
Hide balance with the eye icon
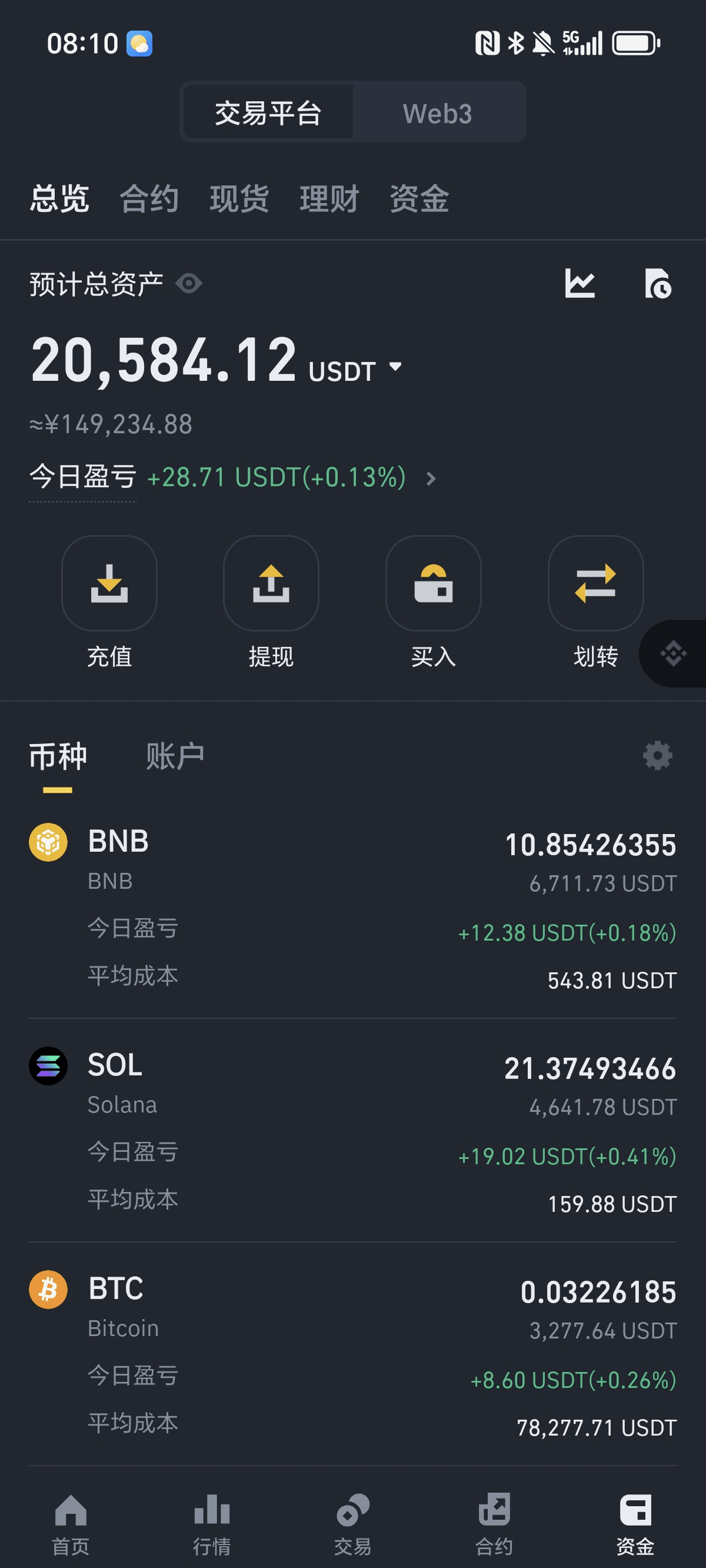click(x=189, y=284)
